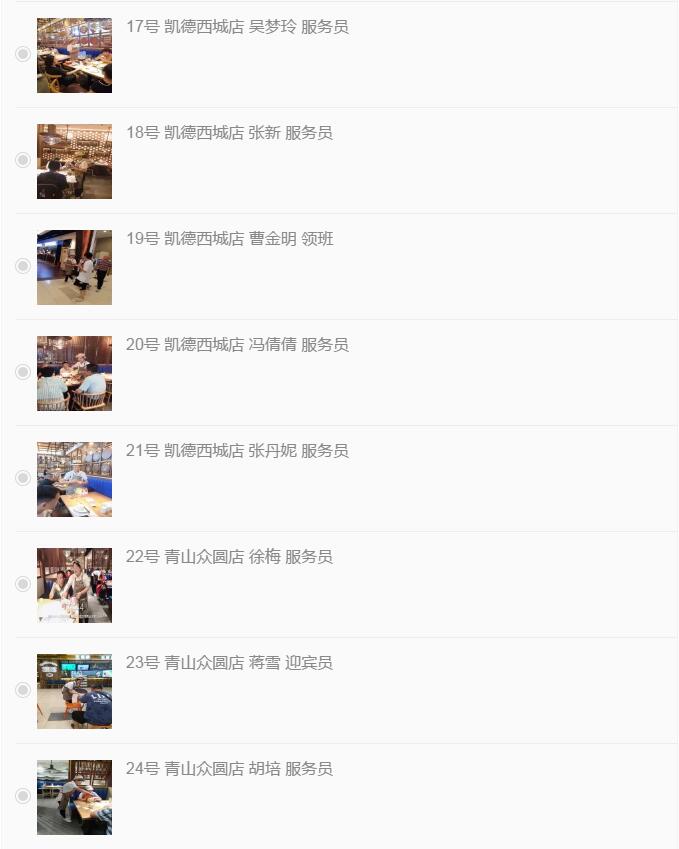This screenshot has width=679, height=849.
Task: Open photo of 17号 吴梦玲
Action: click(x=74, y=55)
